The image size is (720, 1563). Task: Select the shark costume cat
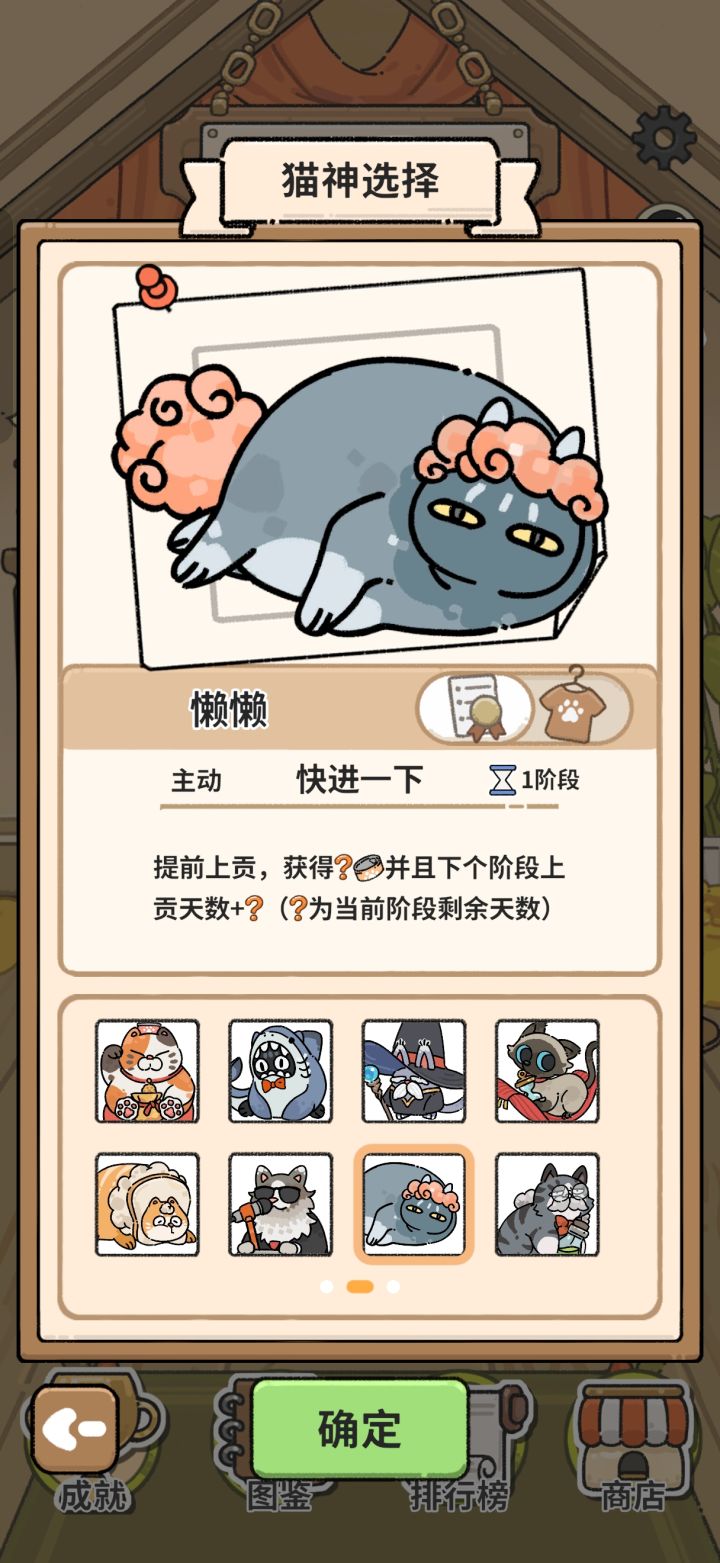(280, 1072)
